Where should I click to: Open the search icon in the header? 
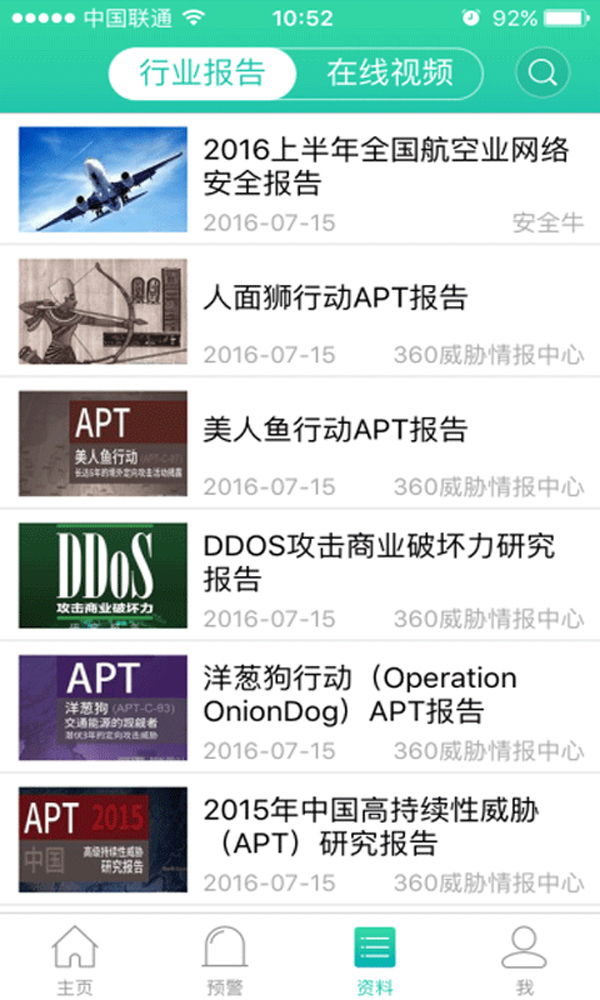point(542,73)
